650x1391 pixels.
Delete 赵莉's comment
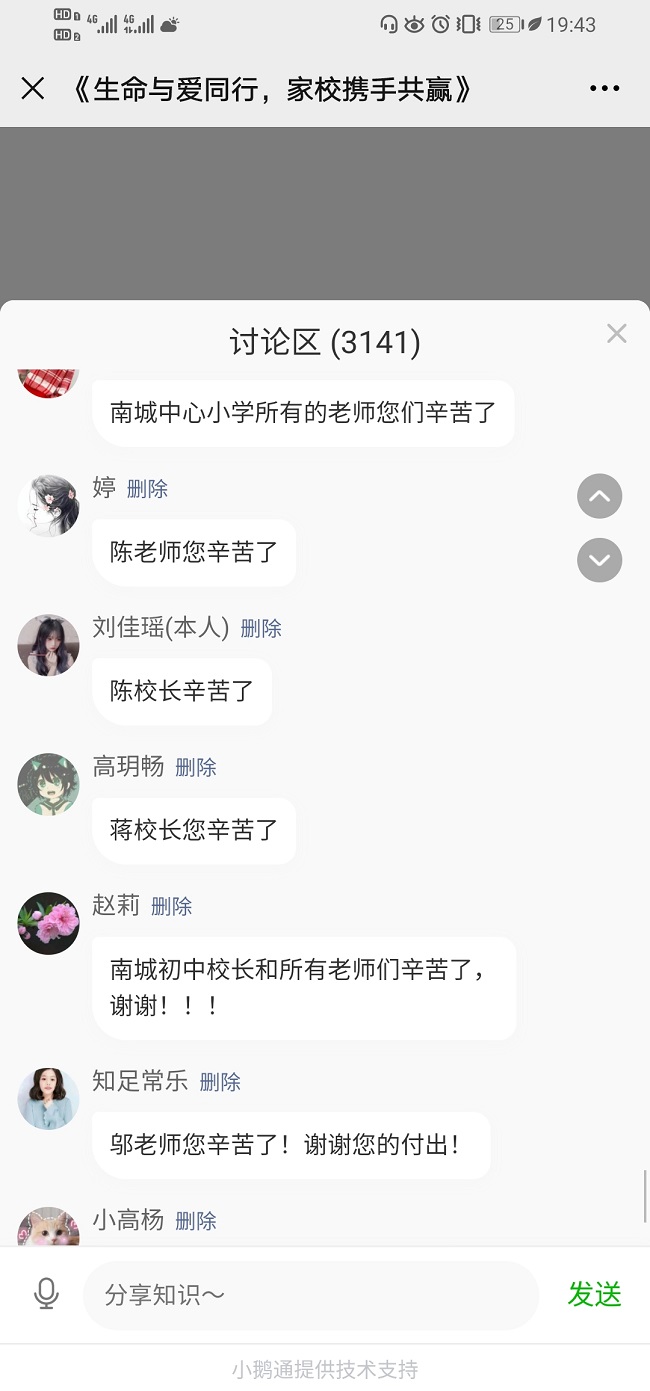pyautogui.click(x=171, y=906)
